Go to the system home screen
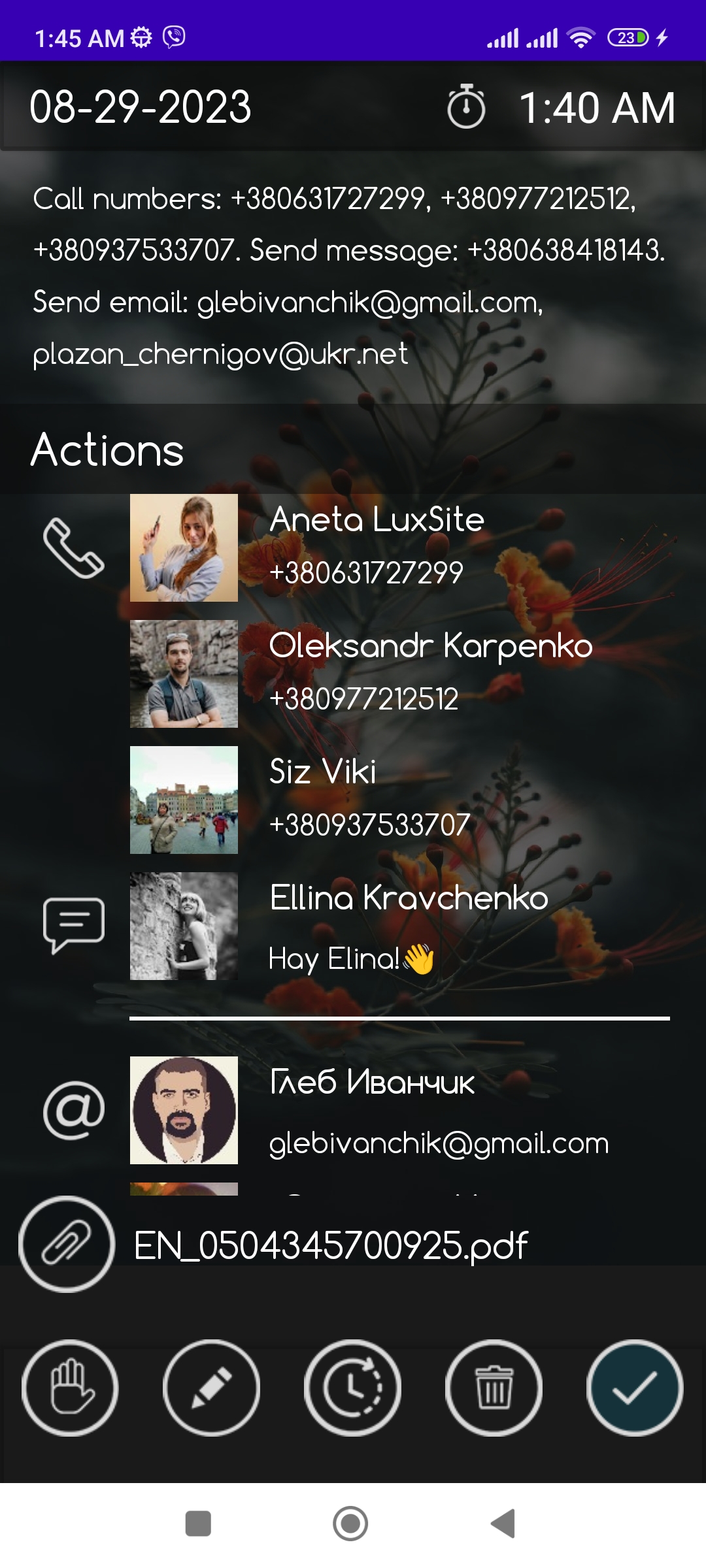This screenshot has width=706, height=1568. pyautogui.click(x=350, y=1524)
